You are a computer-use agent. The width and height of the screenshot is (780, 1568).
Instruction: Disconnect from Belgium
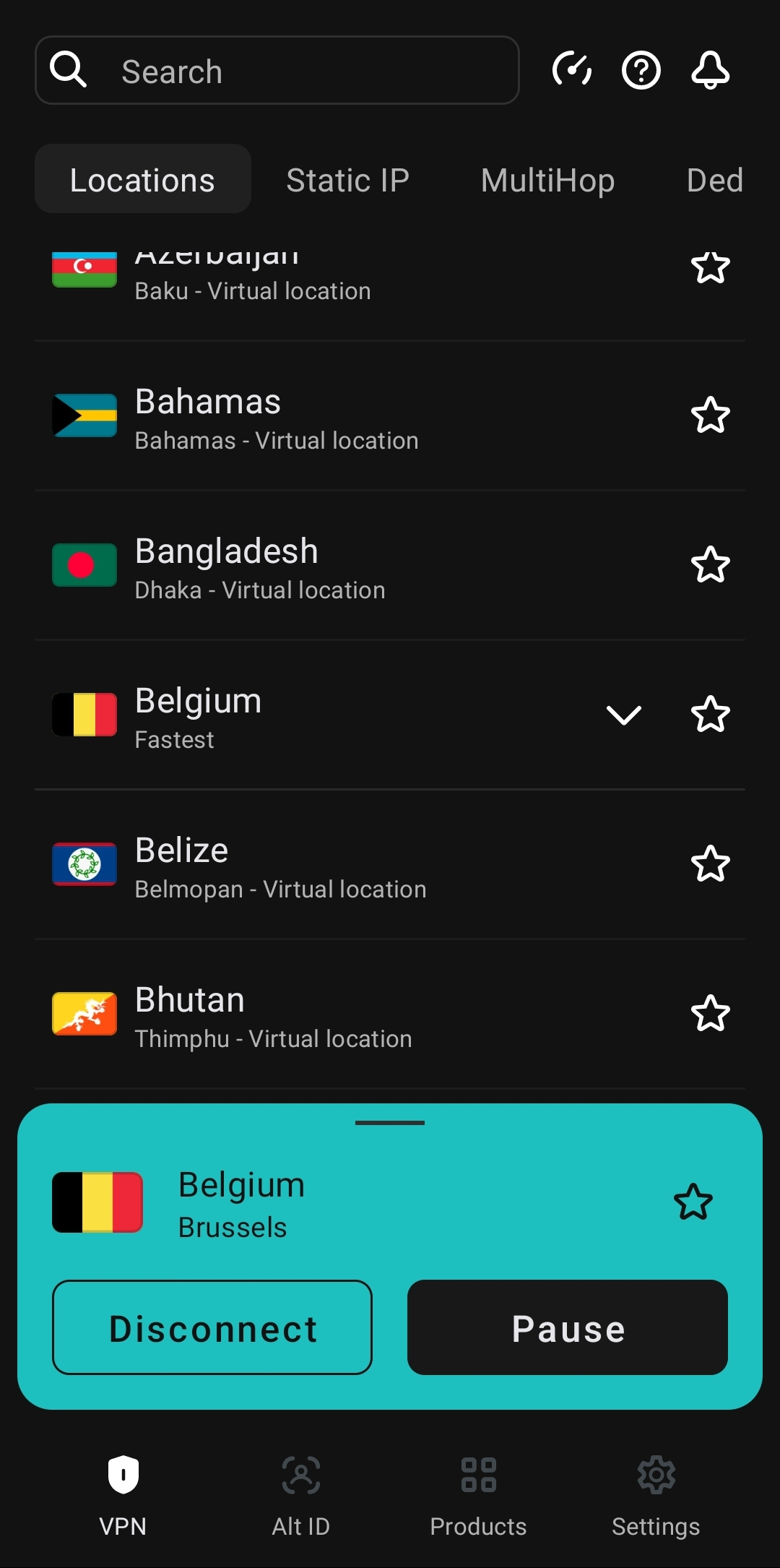click(x=212, y=1327)
